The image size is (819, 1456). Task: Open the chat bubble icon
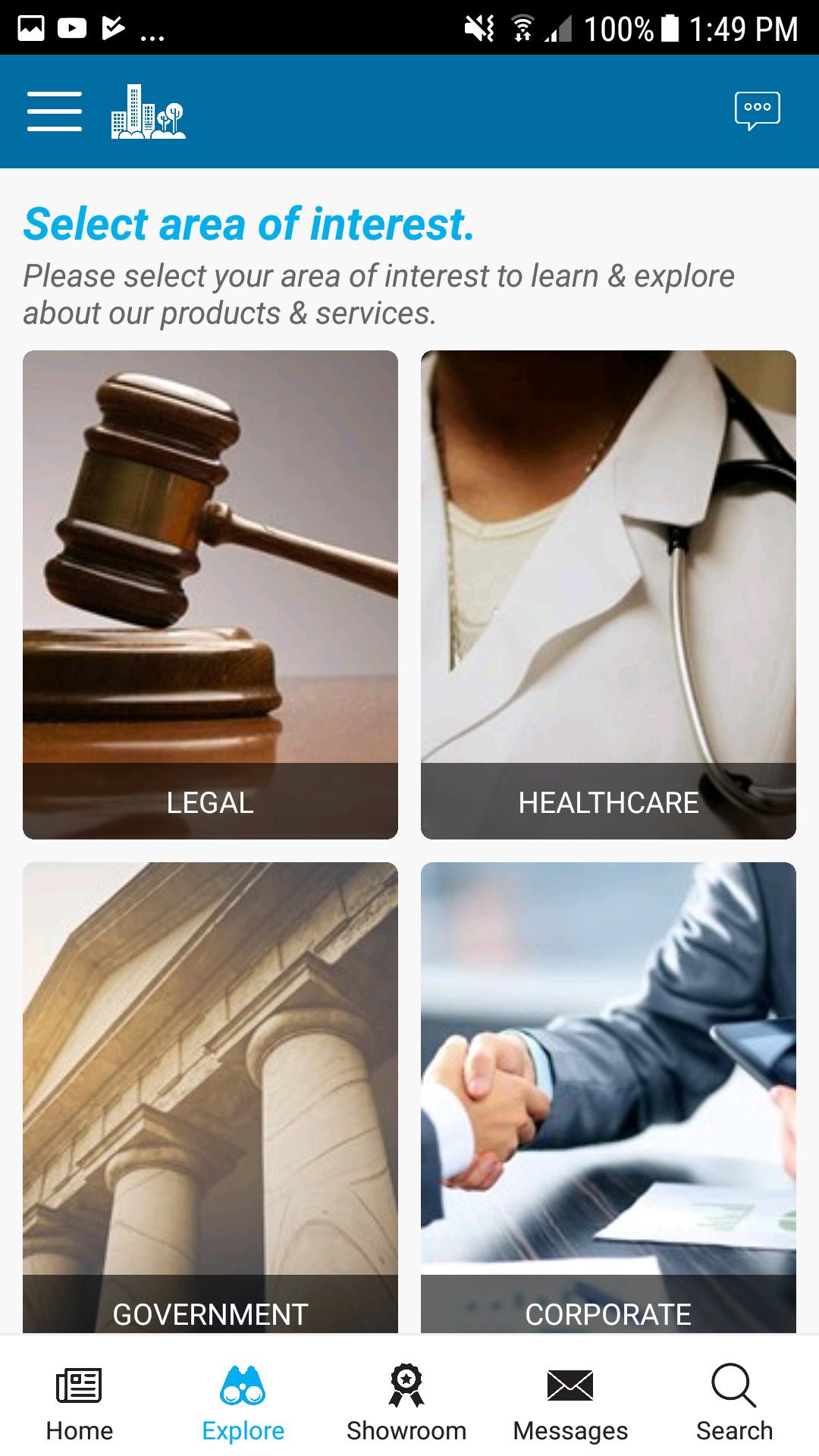point(757,111)
